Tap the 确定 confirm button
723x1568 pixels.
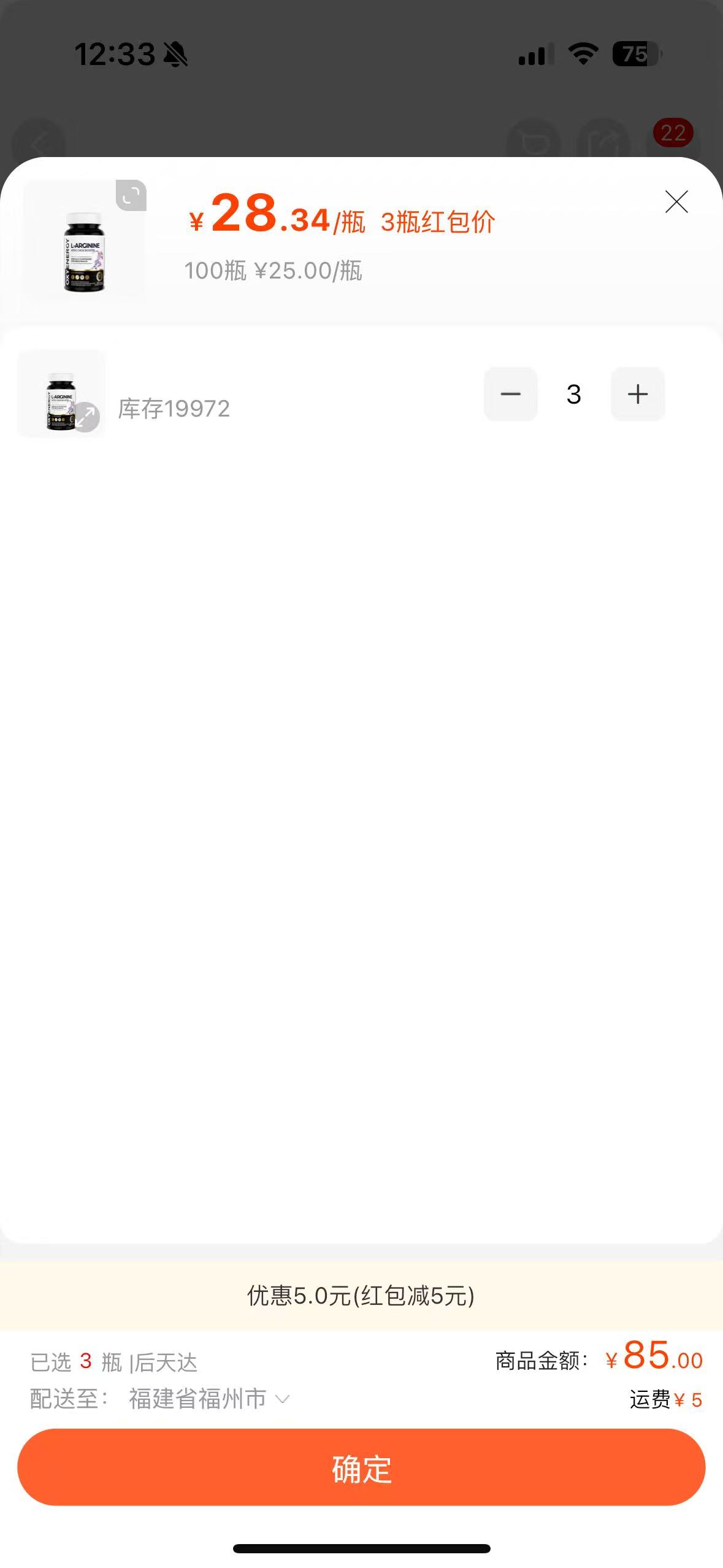(361, 1467)
